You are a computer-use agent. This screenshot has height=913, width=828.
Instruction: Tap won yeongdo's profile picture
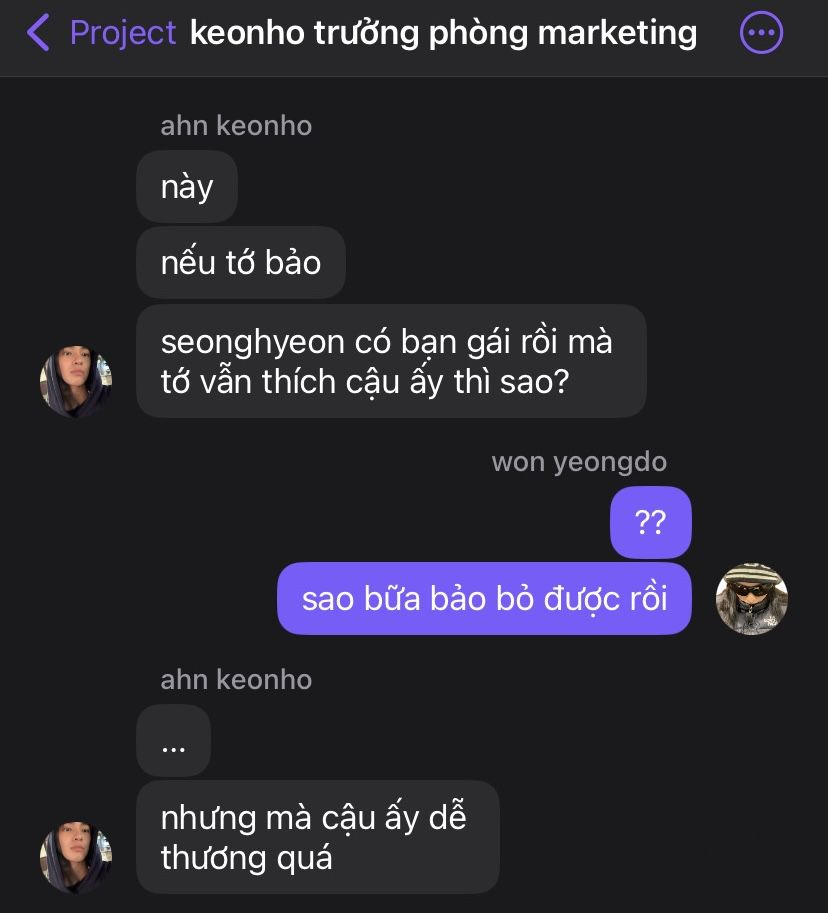752,598
